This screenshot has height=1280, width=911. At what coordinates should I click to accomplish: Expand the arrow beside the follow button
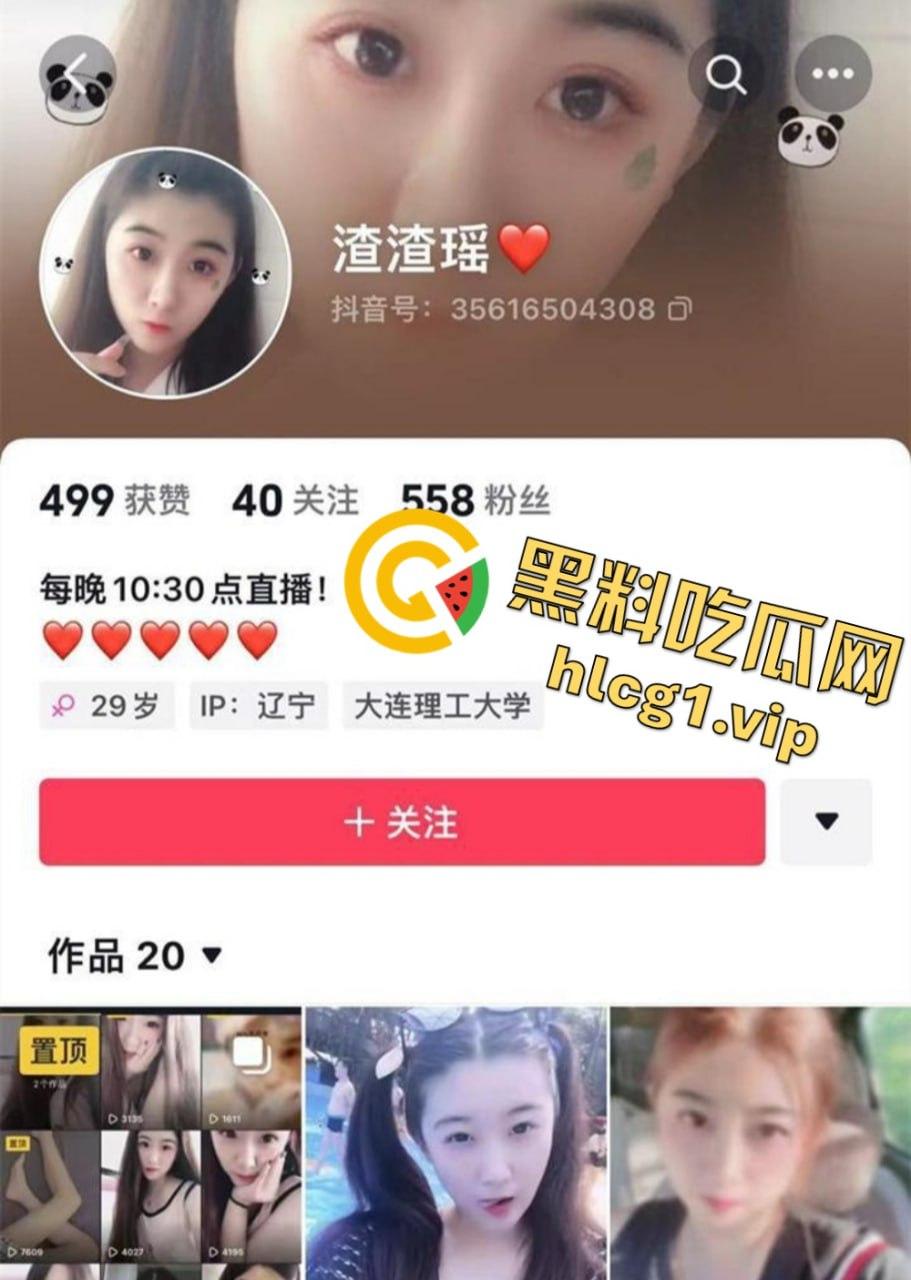826,822
